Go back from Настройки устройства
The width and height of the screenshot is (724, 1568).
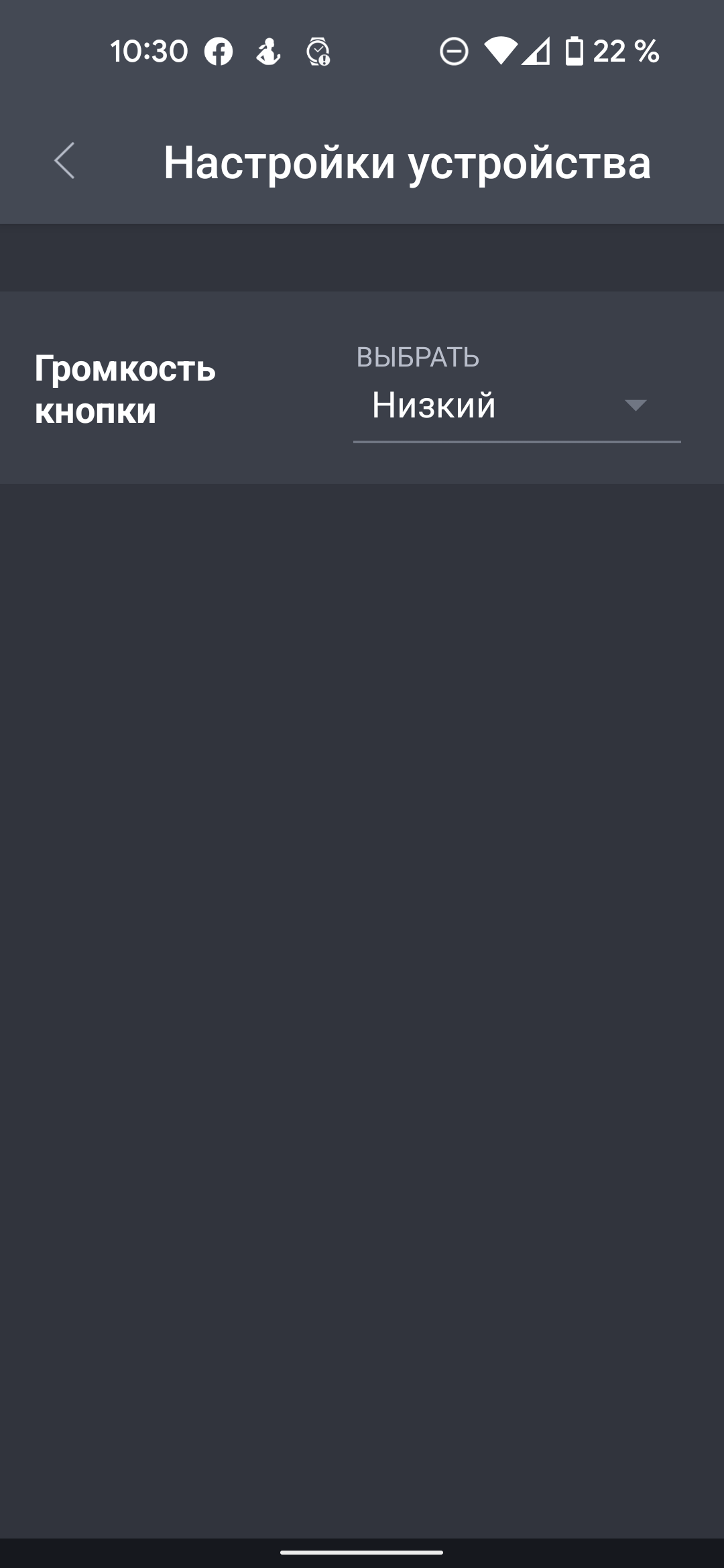(x=65, y=161)
